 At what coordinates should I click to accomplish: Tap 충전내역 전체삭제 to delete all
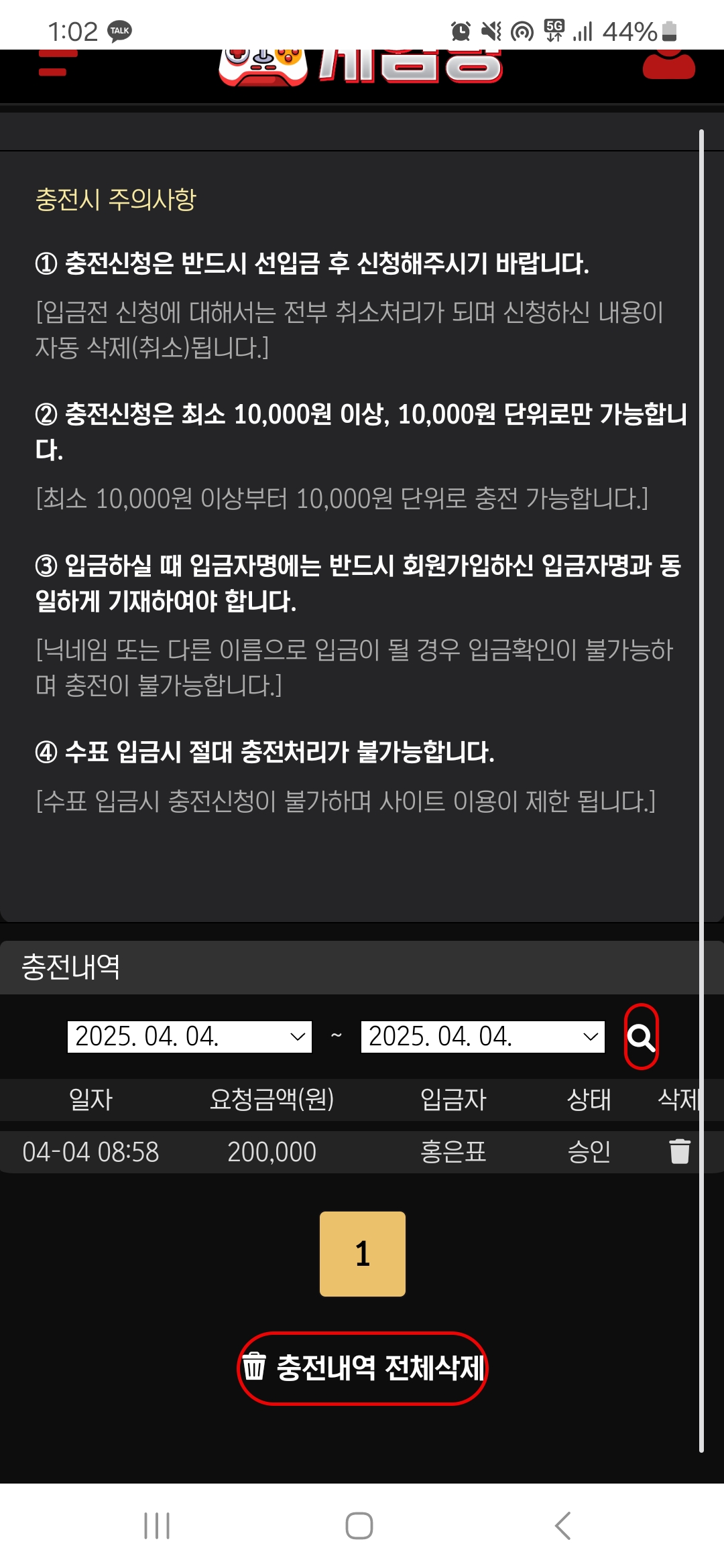point(363,1368)
